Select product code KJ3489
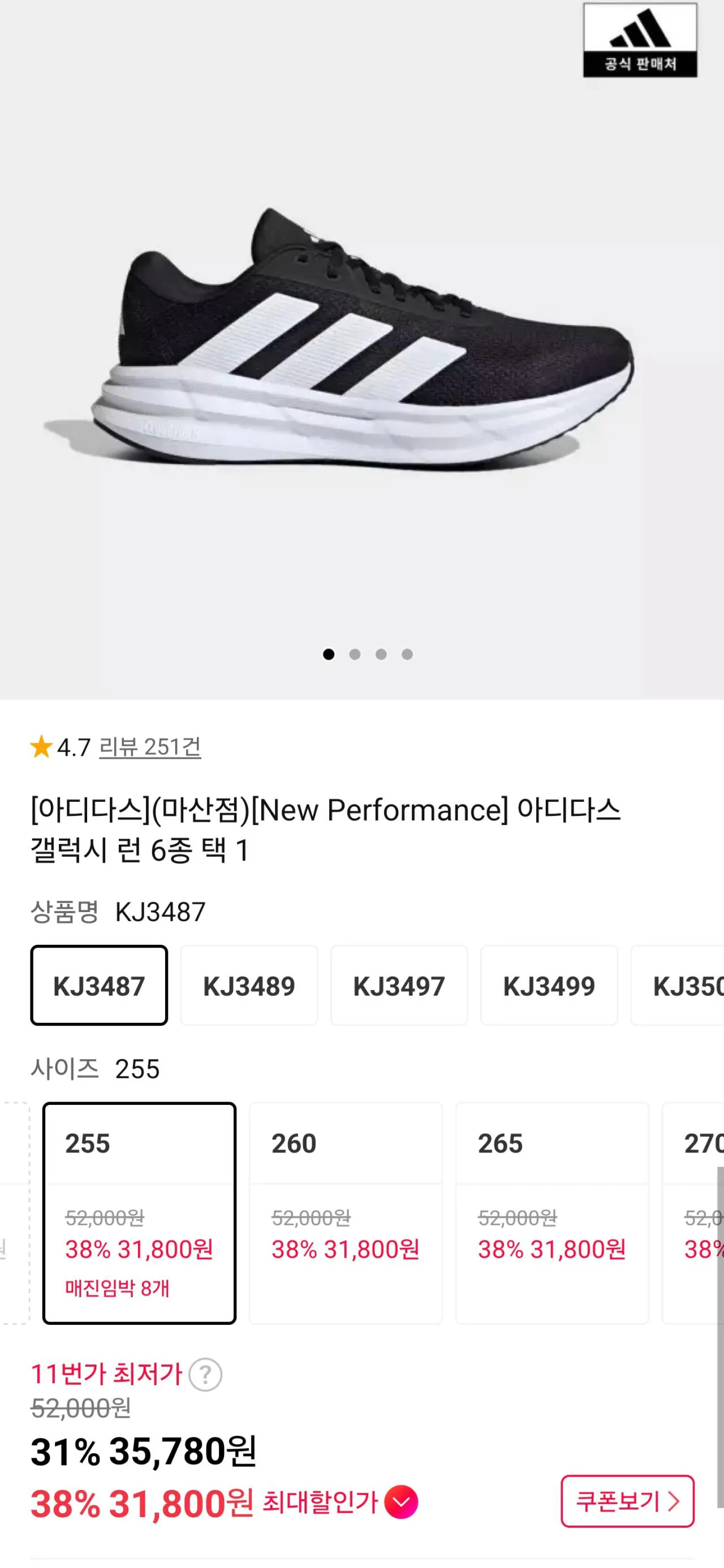The height and width of the screenshot is (1568, 724). [249, 986]
